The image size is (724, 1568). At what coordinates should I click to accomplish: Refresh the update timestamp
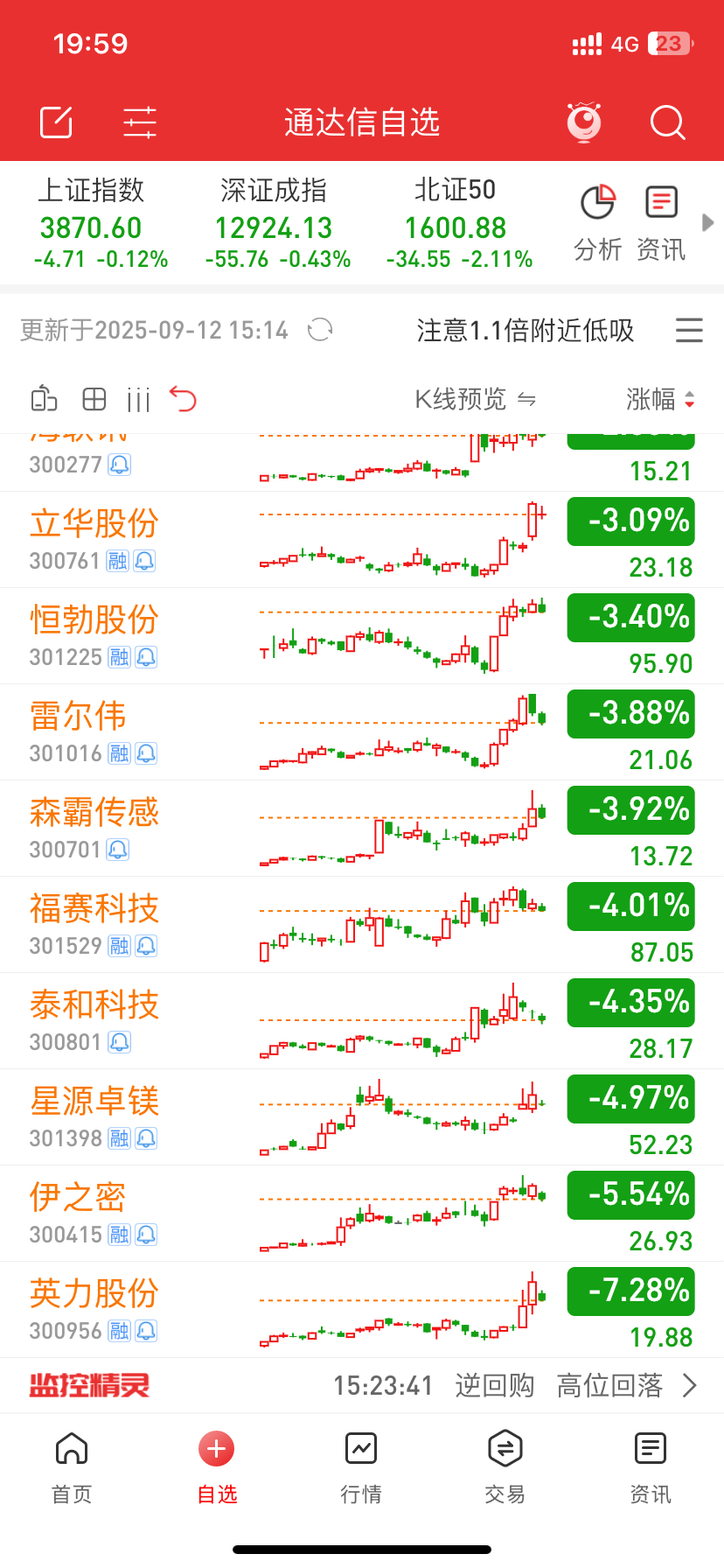320,330
